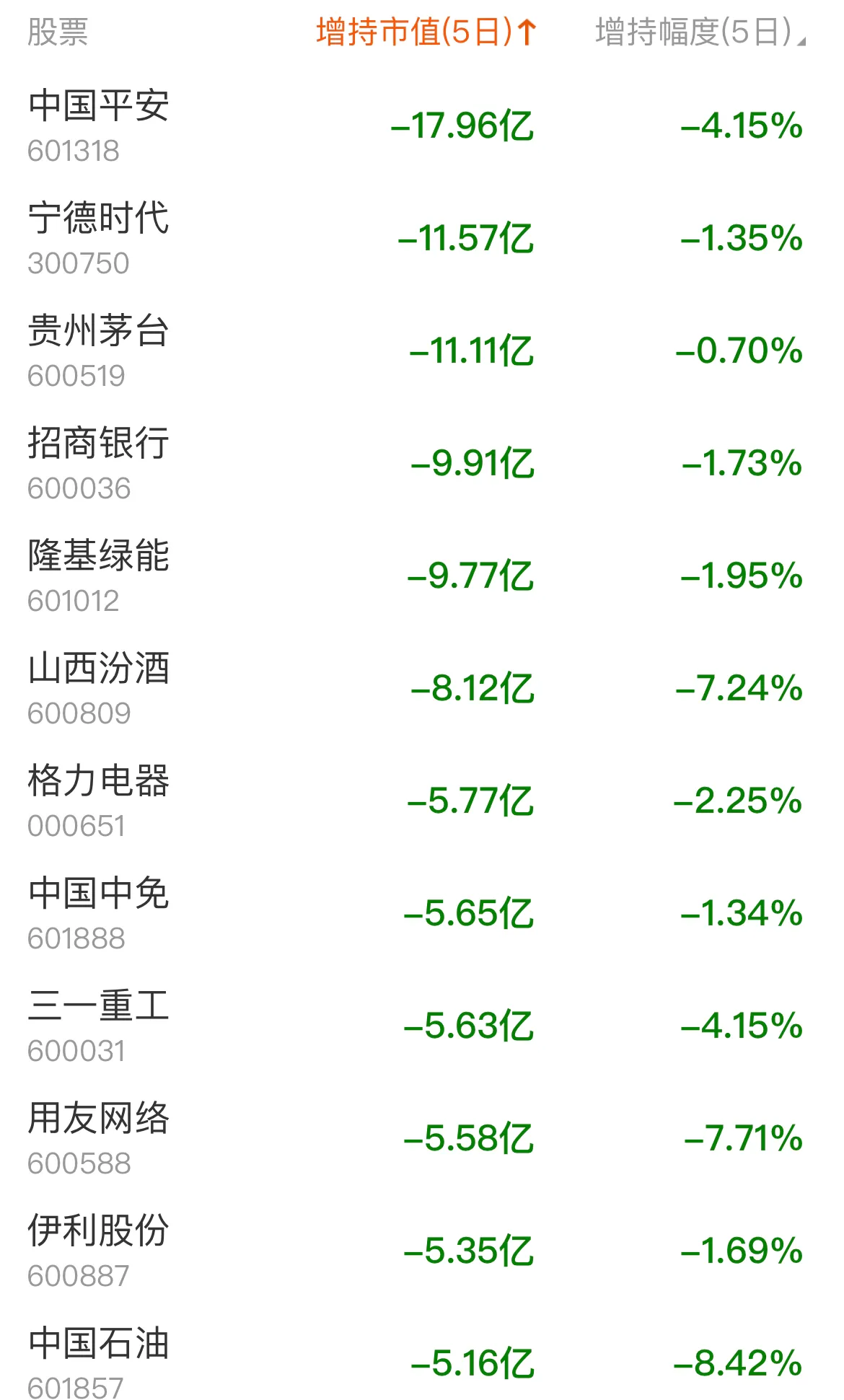
Task: Tap the 中国石油 601857 row
Action: (422, 1354)
